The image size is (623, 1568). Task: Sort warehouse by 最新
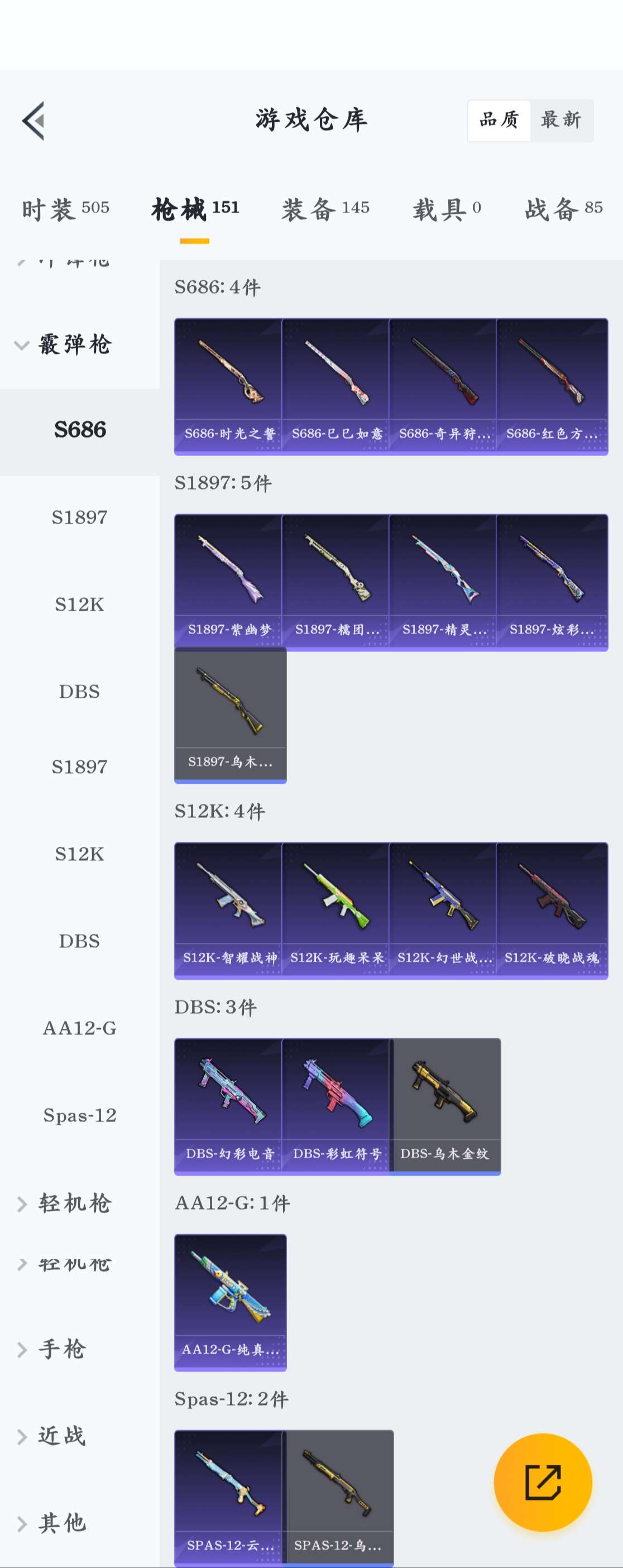(561, 121)
